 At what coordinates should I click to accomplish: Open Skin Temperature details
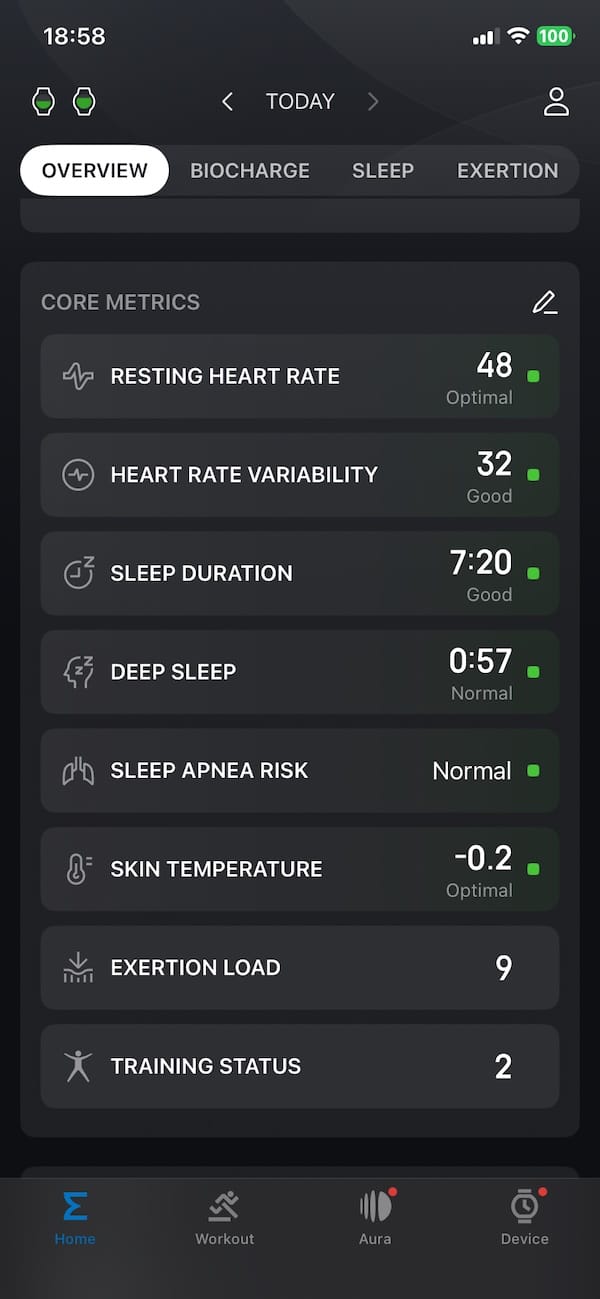tap(300, 869)
